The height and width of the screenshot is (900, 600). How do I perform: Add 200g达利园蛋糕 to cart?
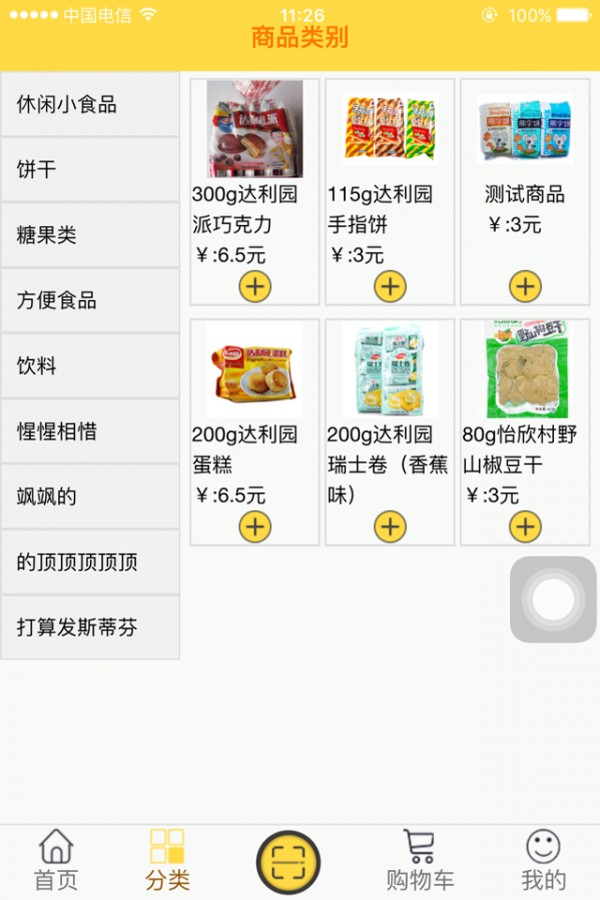coord(255,526)
